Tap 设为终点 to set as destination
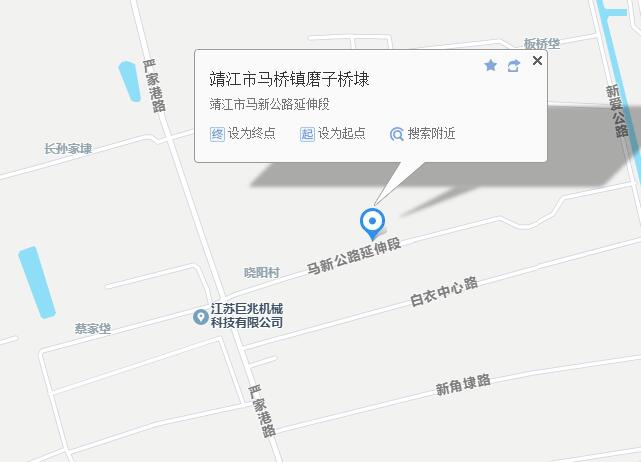The image size is (641, 462). point(243,134)
